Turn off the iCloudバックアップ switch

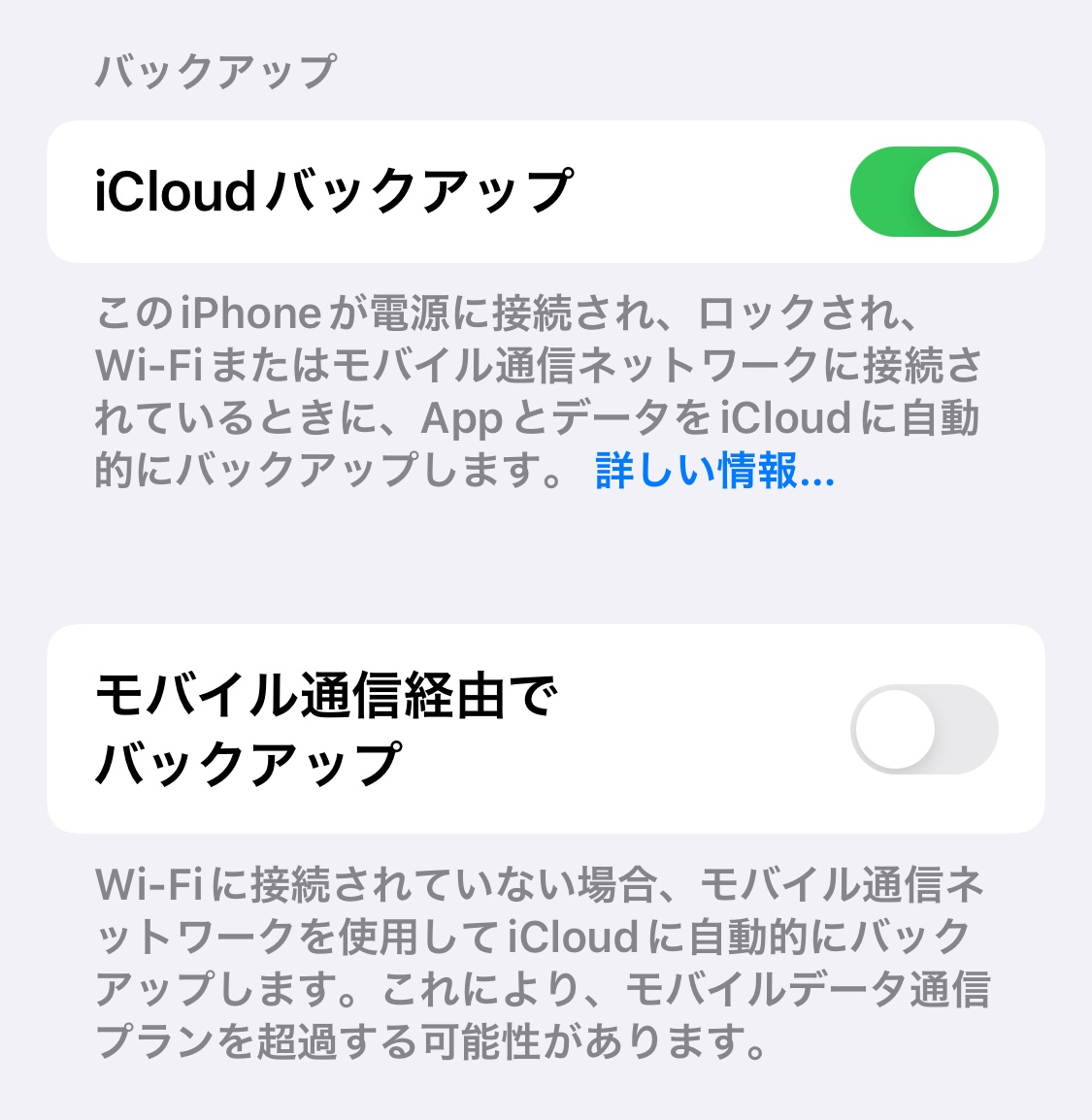pos(923,191)
